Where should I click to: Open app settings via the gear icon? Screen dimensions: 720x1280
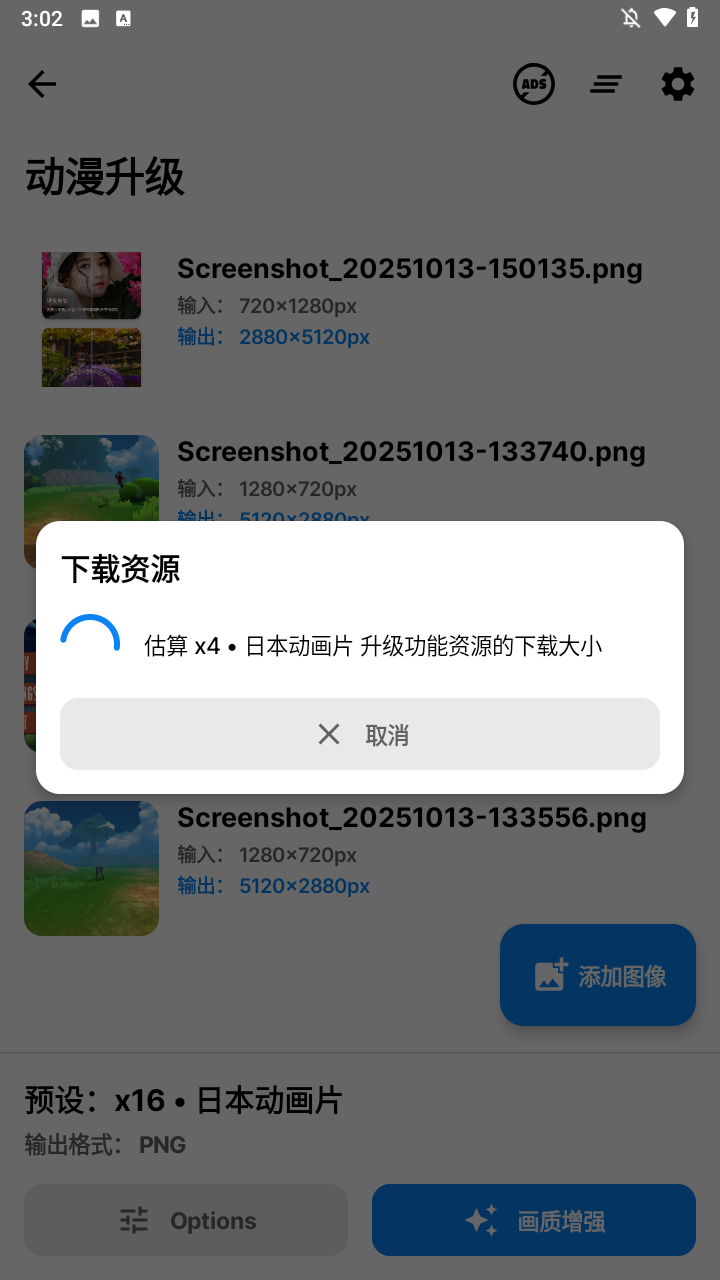point(677,84)
